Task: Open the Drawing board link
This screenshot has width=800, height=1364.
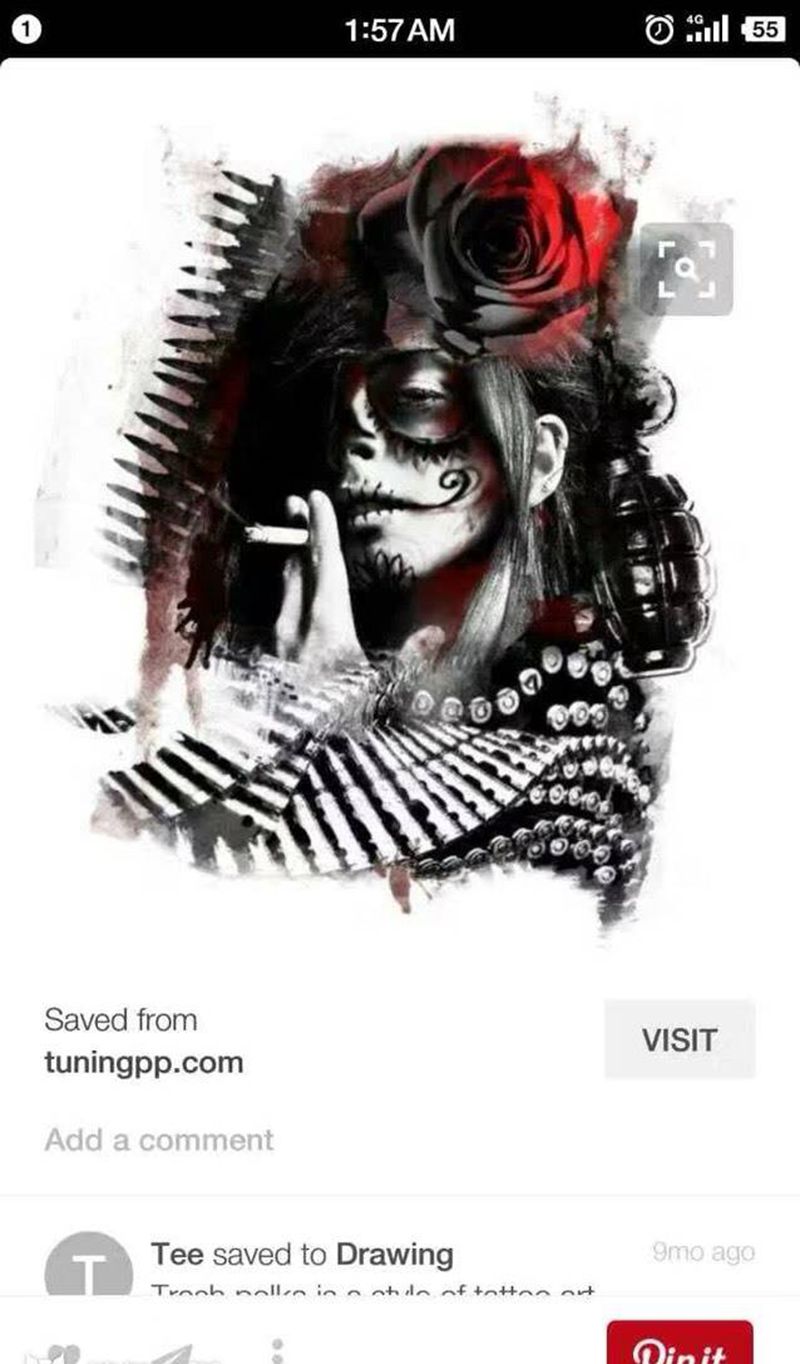Action: coord(394,1254)
